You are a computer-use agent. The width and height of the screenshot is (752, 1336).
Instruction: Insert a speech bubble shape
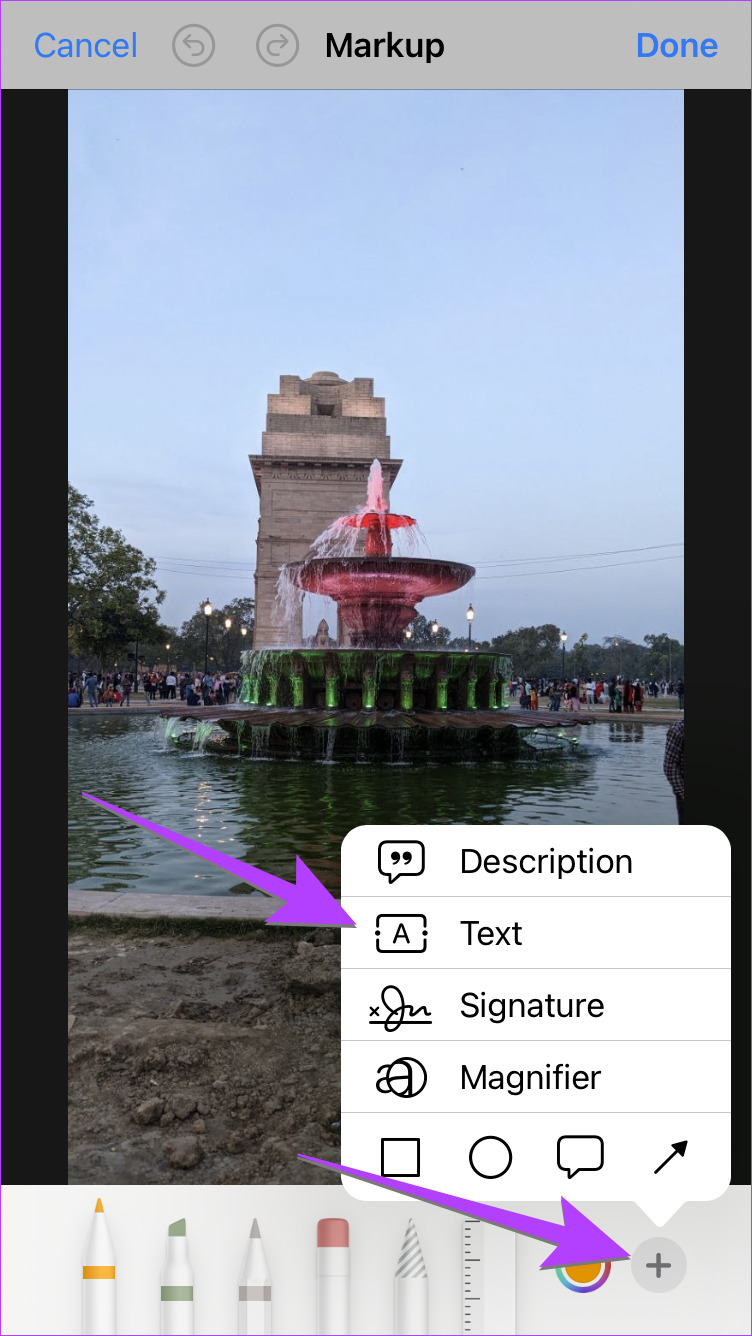click(579, 1157)
